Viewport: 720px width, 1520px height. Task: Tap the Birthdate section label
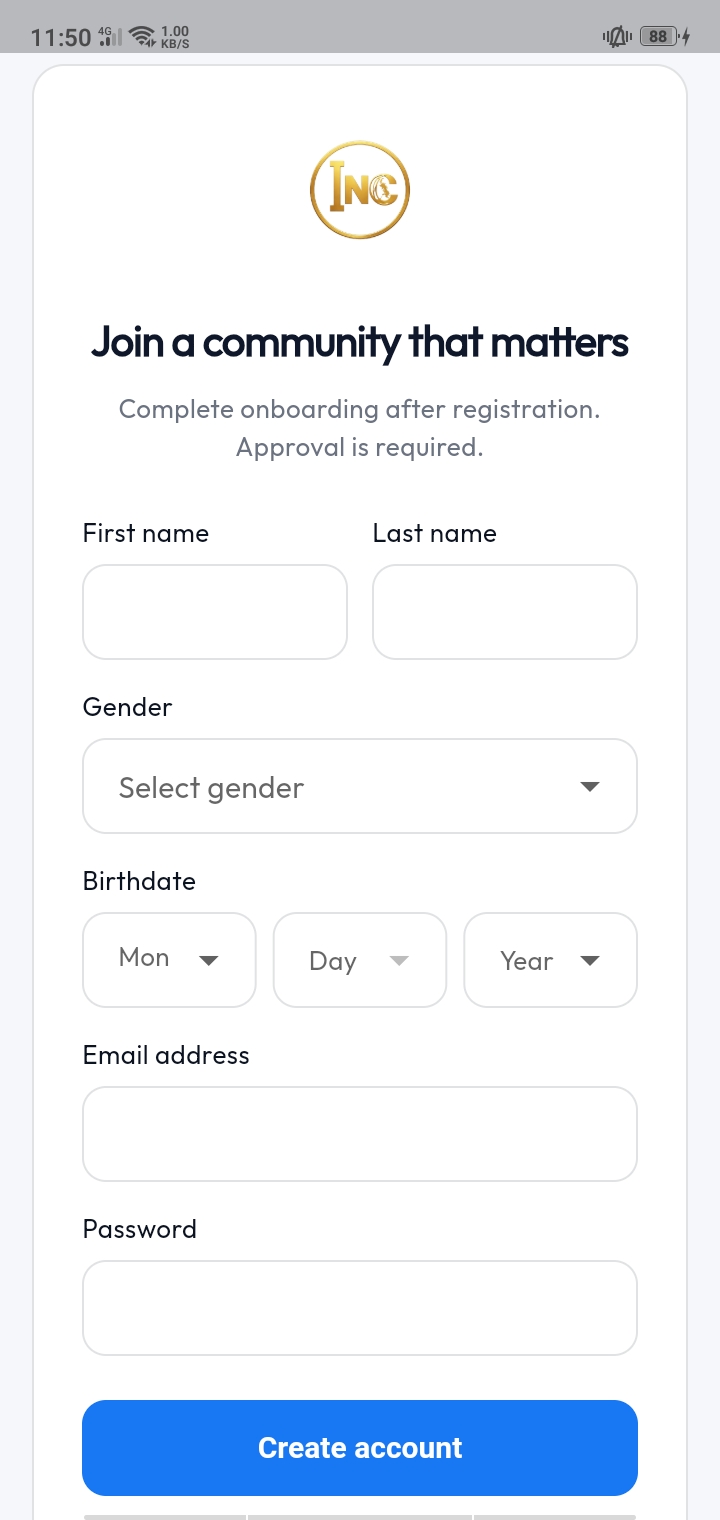[x=138, y=880]
